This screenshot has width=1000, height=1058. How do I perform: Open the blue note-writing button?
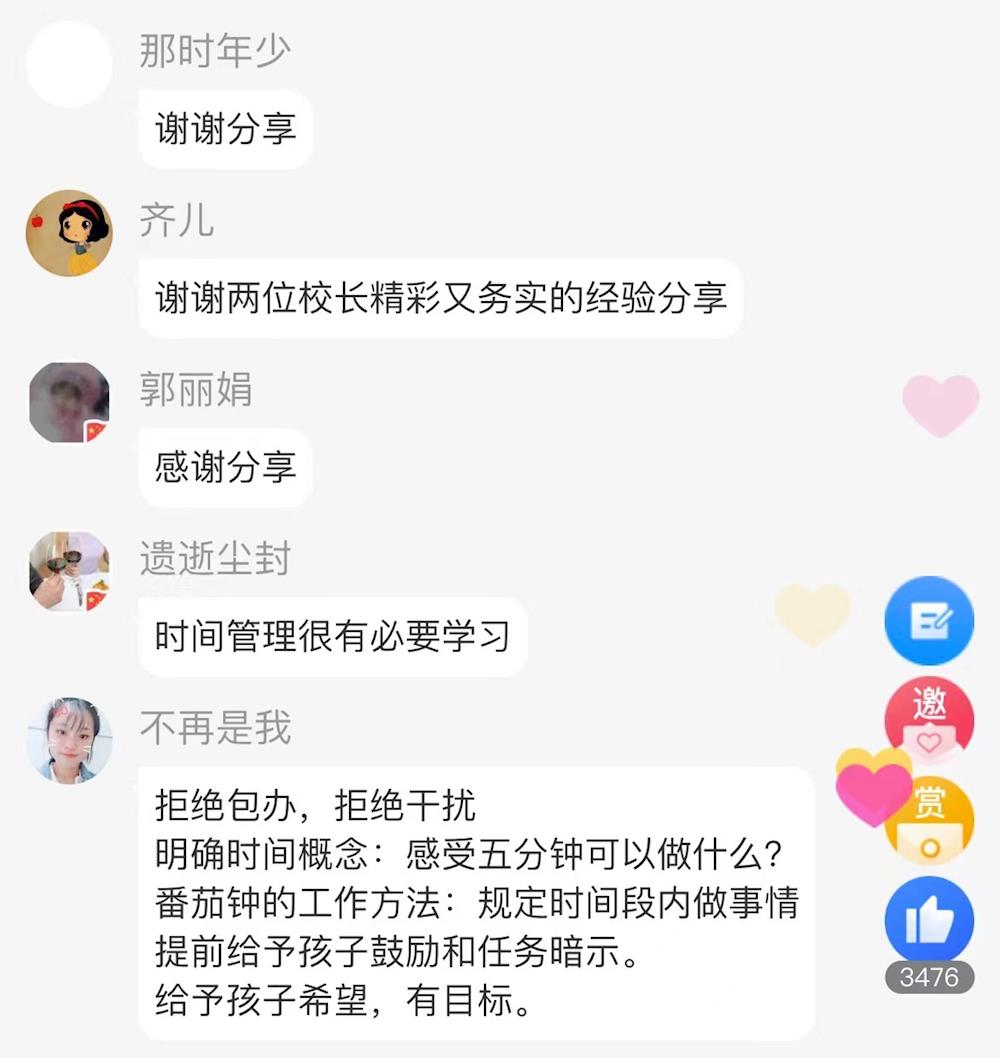coord(929,621)
